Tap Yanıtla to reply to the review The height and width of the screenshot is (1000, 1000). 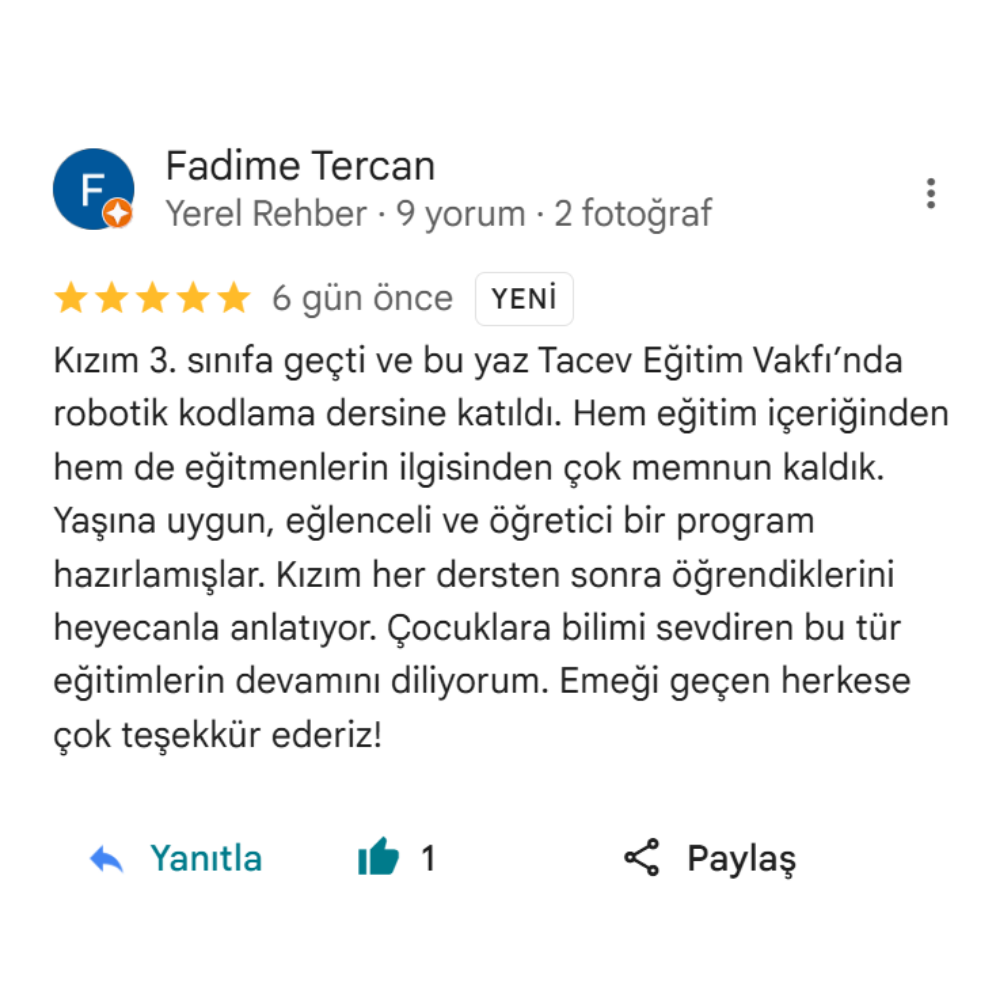click(177, 859)
